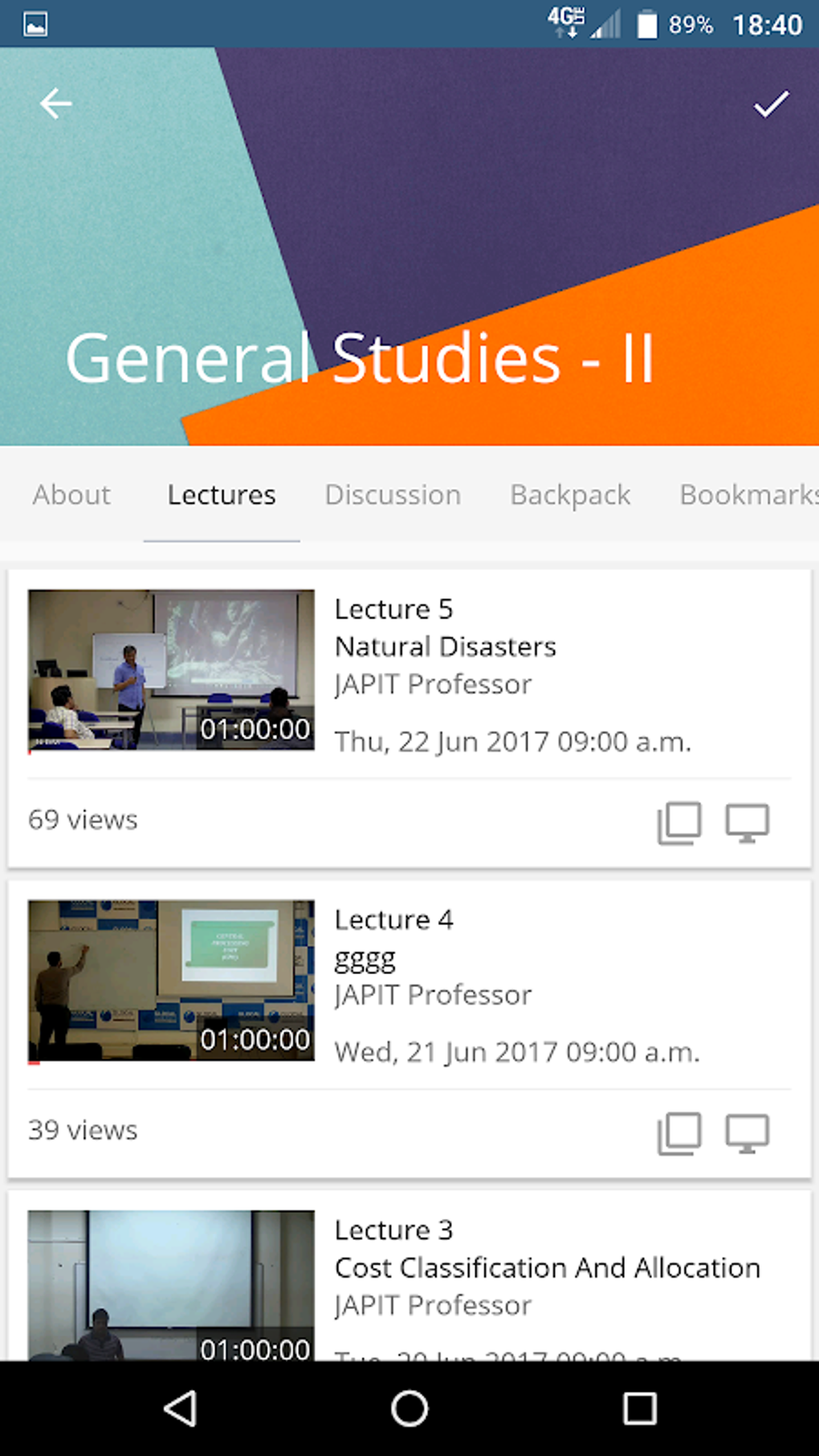Open slides icon for Lecture 4
The height and width of the screenshot is (1456, 819).
(x=679, y=1133)
